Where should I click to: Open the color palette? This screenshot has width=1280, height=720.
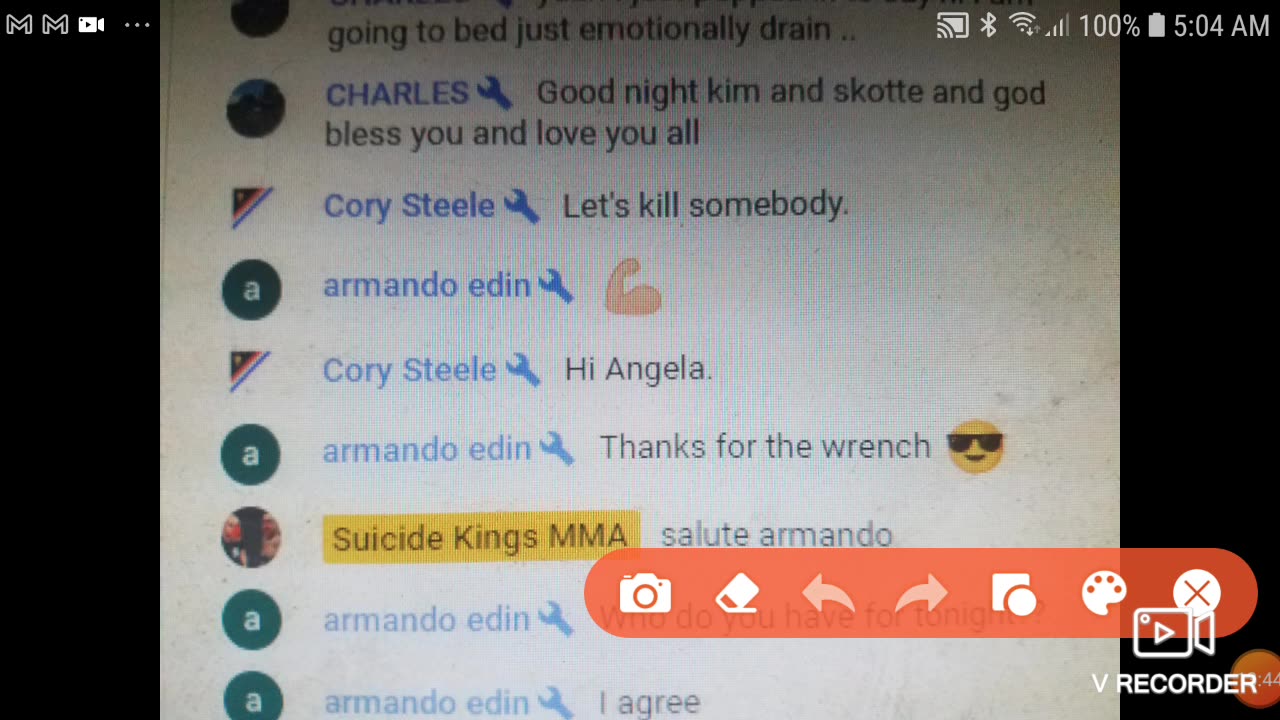click(1104, 594)
